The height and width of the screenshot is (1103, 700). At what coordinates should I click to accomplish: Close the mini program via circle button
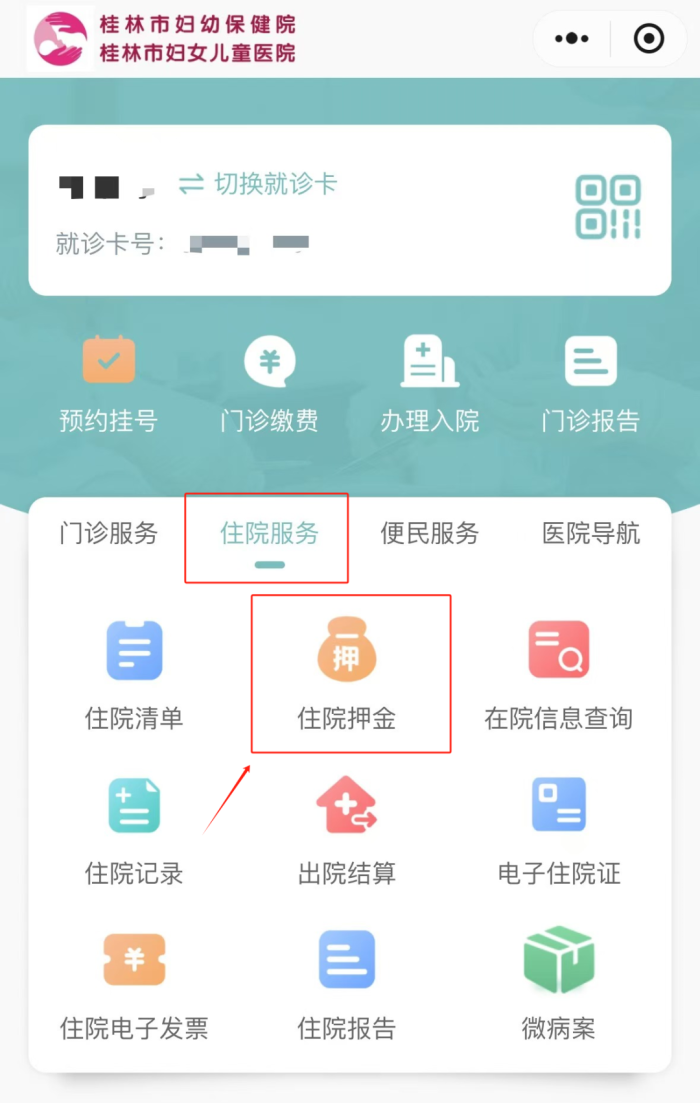(649, 39)
